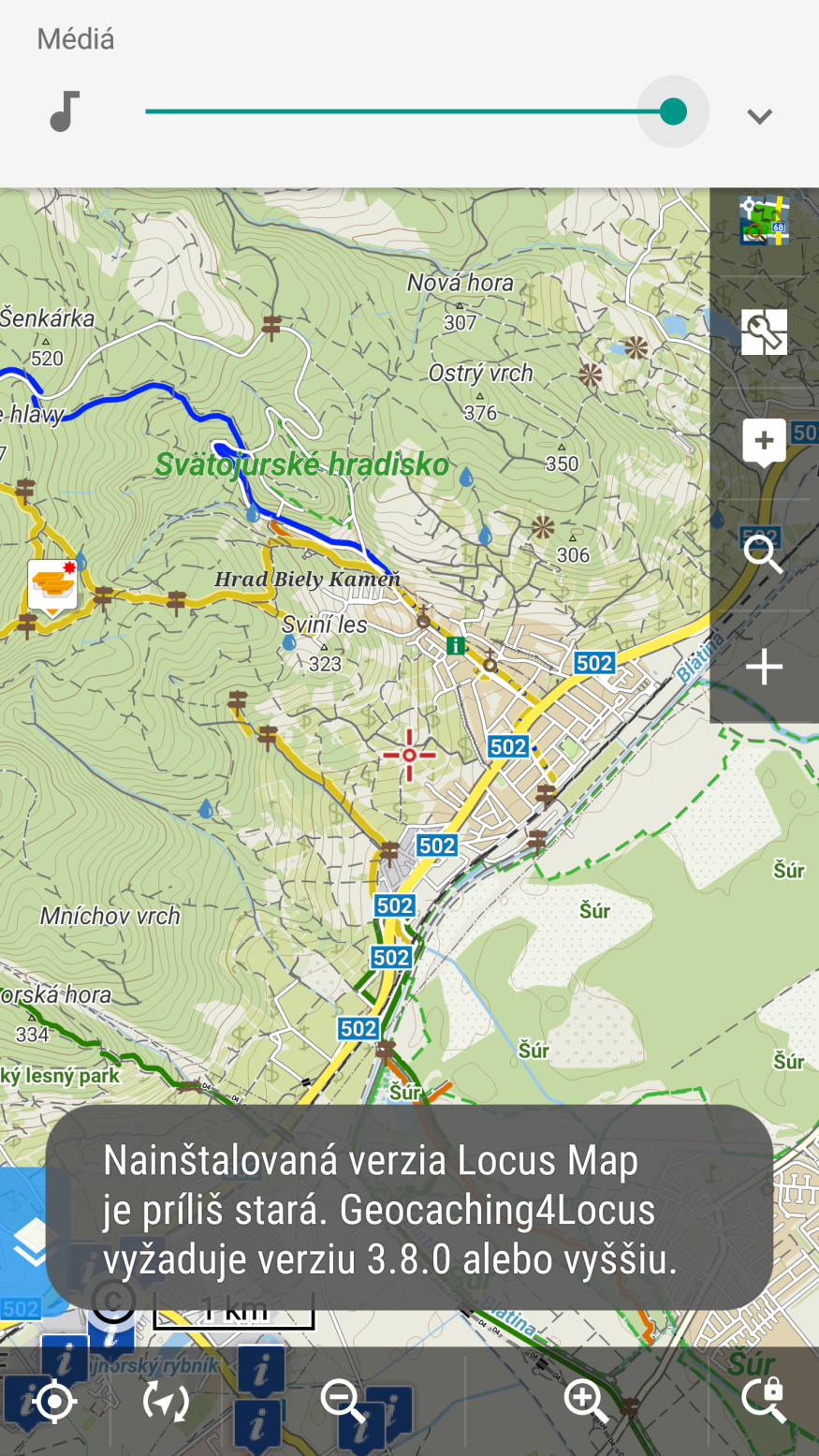The width and height of the screenshot is (819, 1456).
Task: Add a new point to the map
Action: point(764,441)
